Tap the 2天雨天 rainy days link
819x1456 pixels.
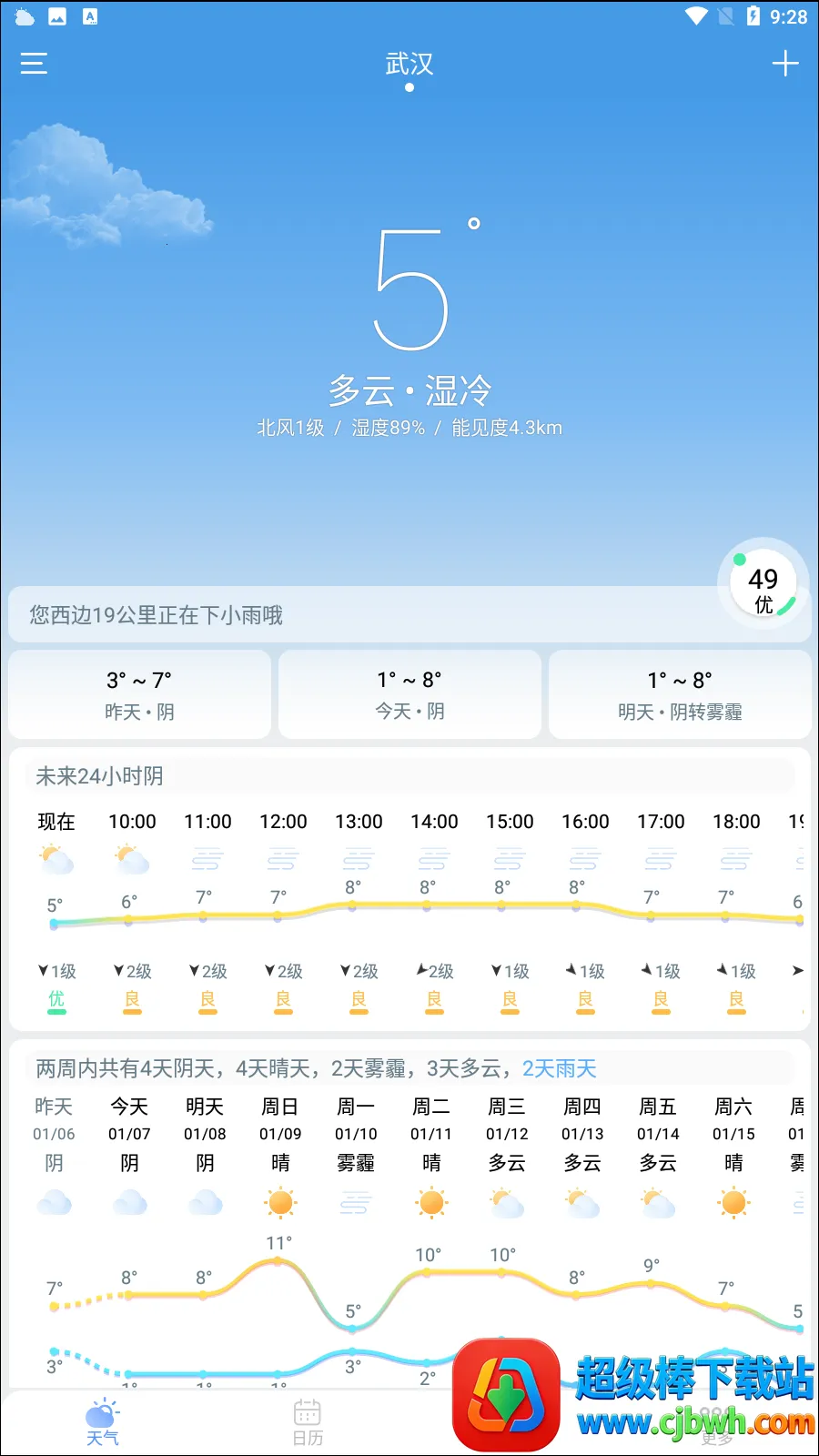[x=559, y=1068]
